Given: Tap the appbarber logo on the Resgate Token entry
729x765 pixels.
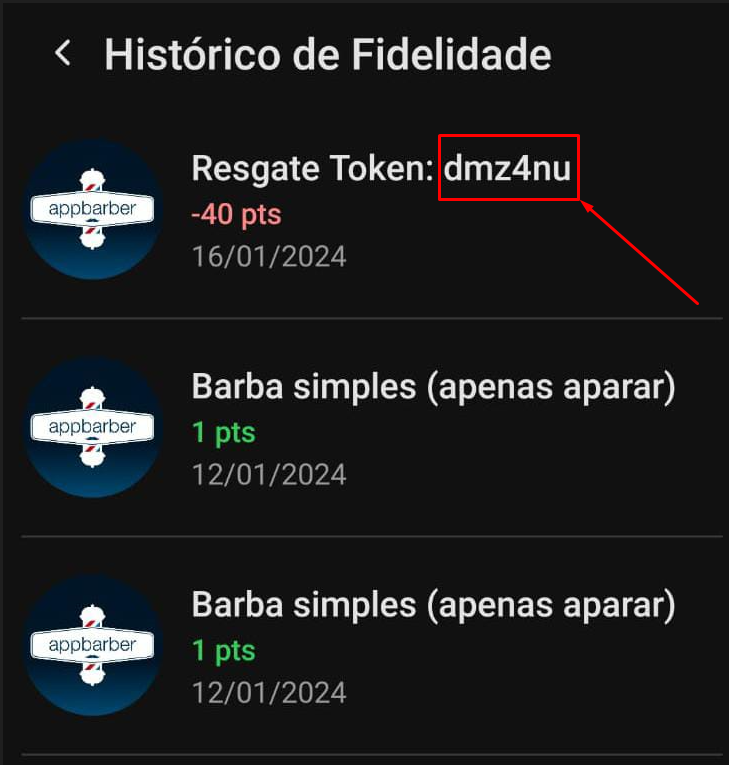Looking at the screenshot, I should point(92,207).
